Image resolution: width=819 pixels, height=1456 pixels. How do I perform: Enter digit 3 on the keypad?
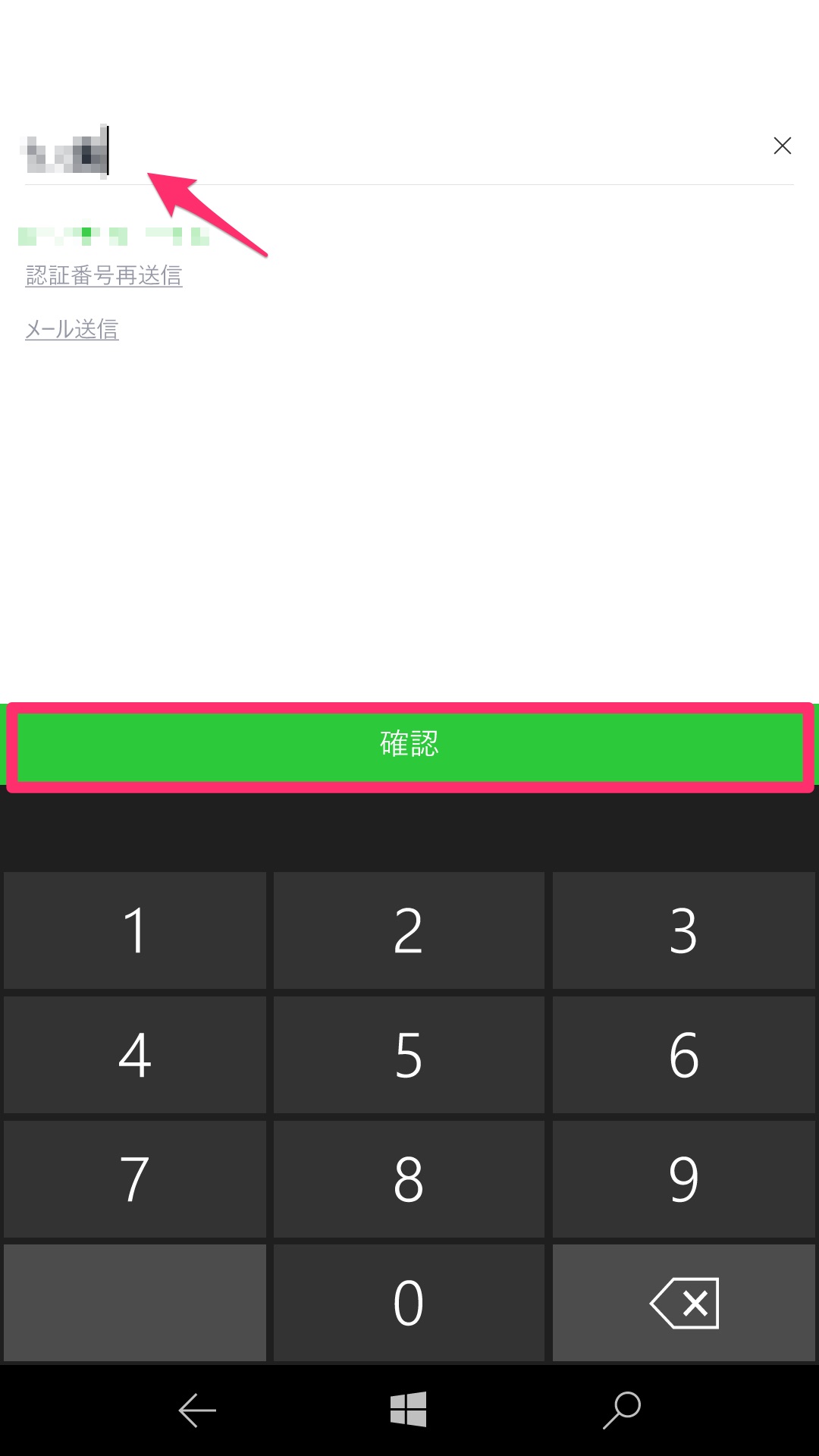pyautogui.click(x=683, y=930)
